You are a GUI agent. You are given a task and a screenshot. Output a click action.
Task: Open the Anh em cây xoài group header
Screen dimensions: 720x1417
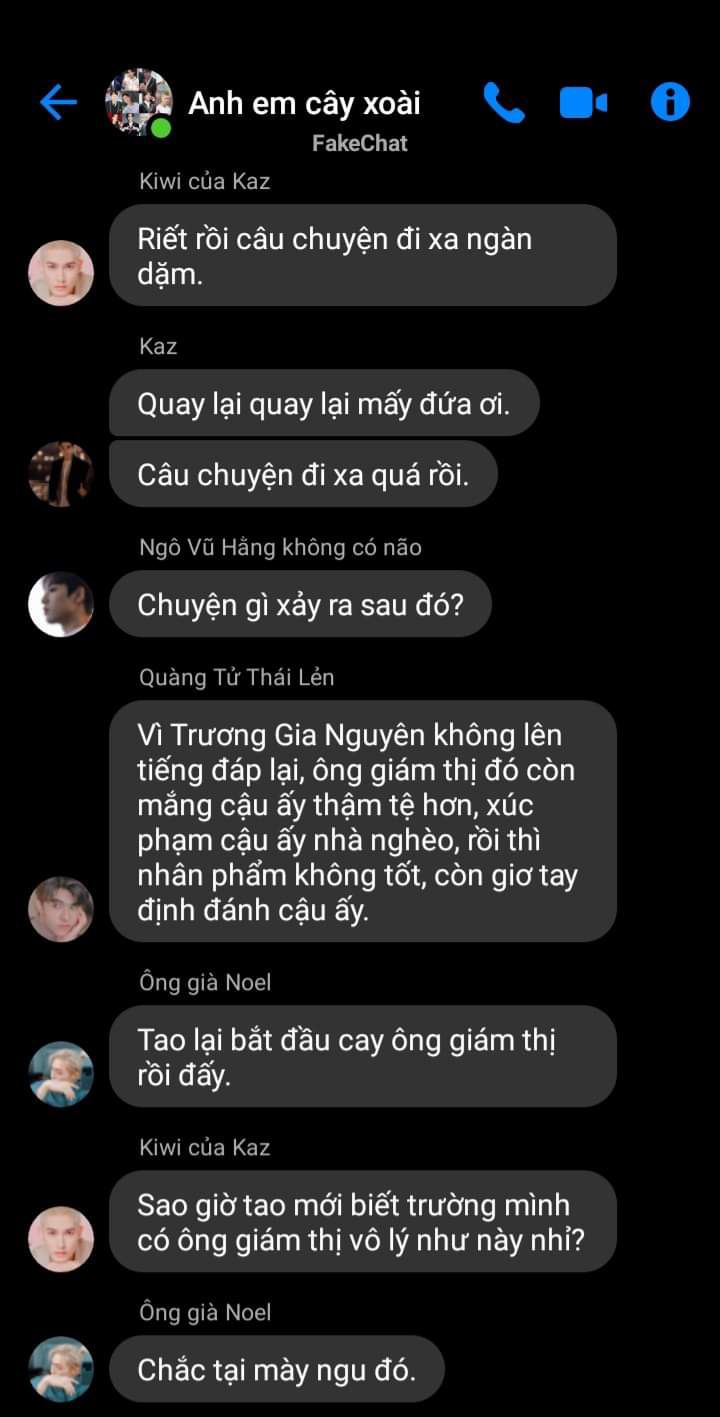click(x=304, y=102)
